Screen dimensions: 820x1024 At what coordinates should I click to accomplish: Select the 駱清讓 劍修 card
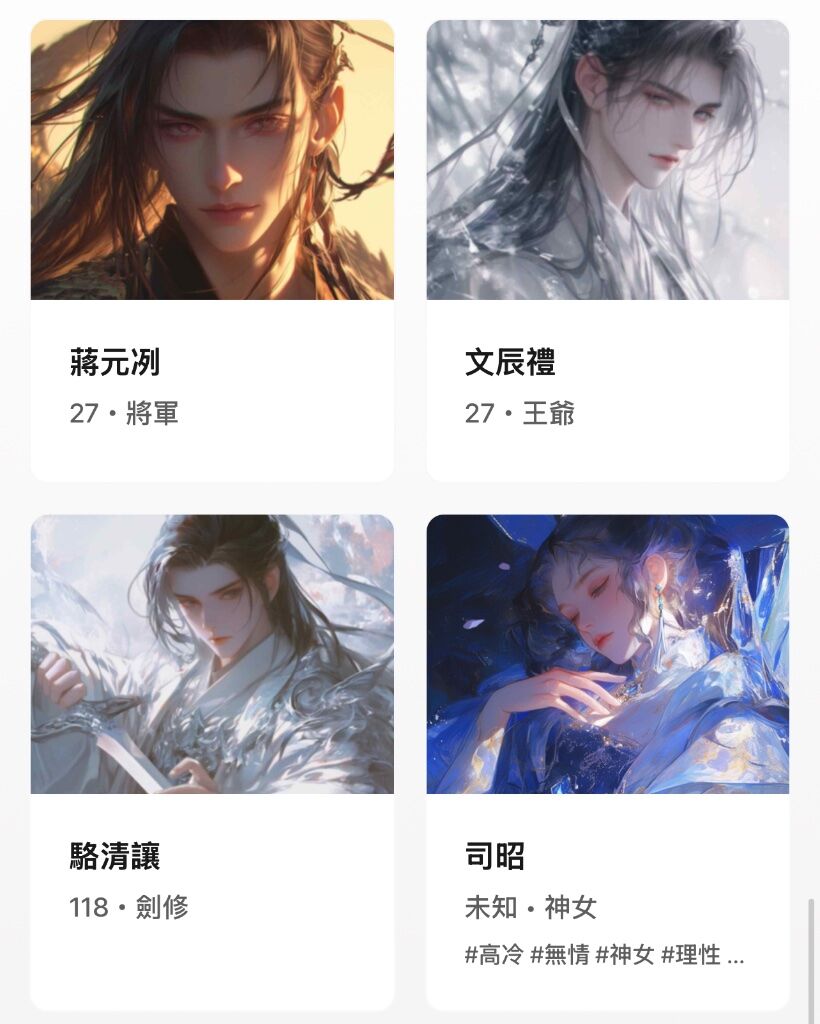pyautogui.click(x=212, y=760)
